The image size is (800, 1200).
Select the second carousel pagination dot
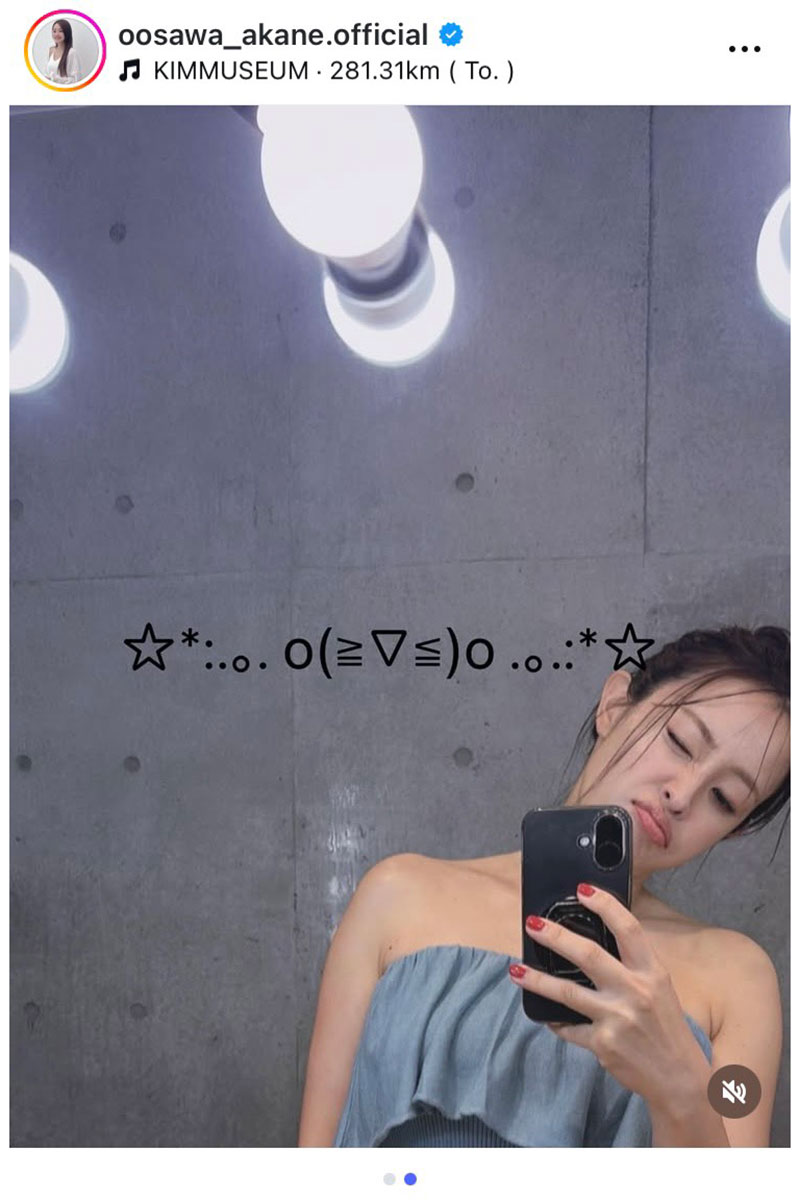[410, 1177]
